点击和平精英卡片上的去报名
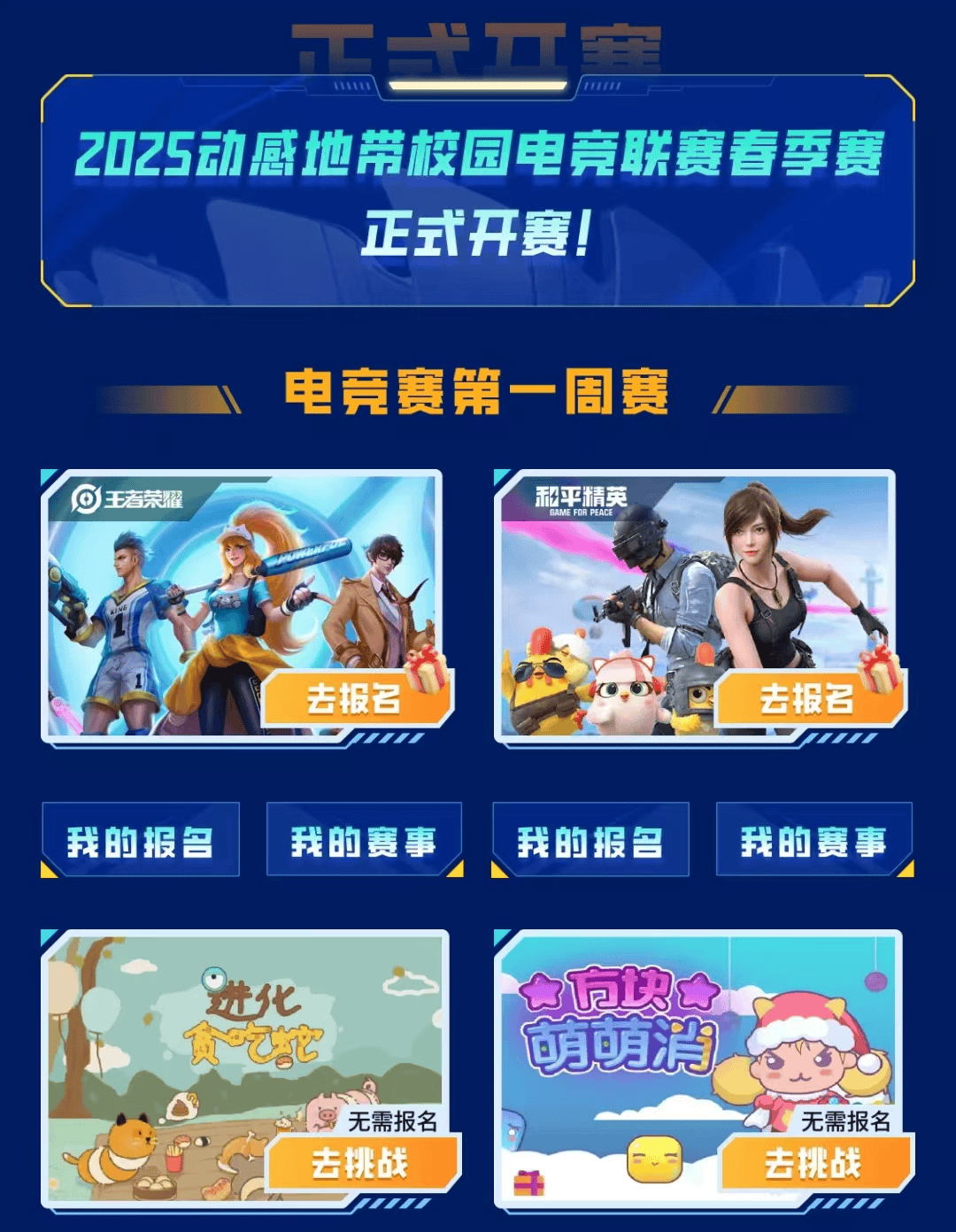 (808, 699)
